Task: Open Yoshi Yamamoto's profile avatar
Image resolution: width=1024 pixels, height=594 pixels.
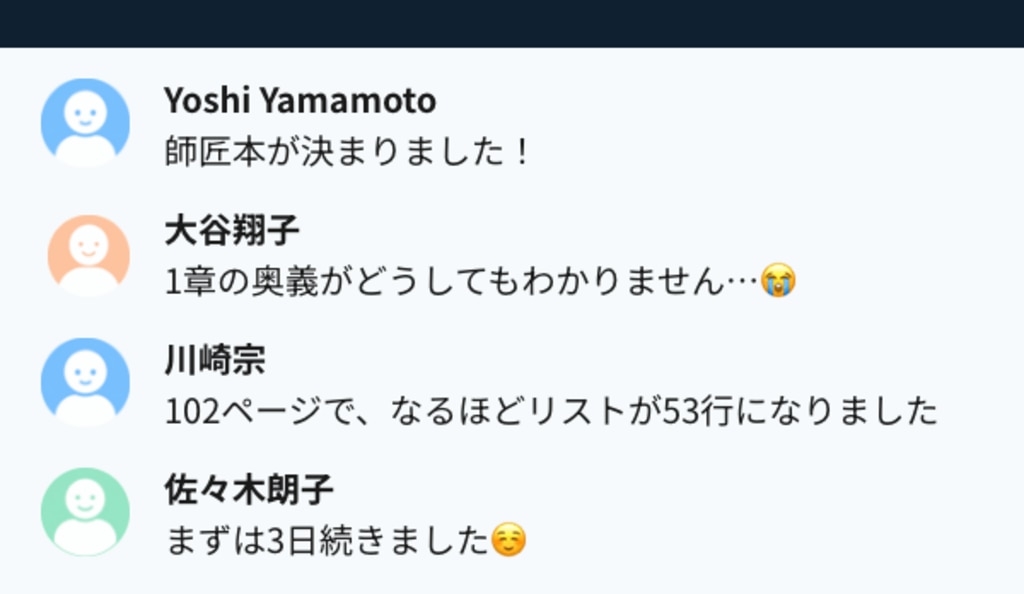Action: click(x=86, y=123)
